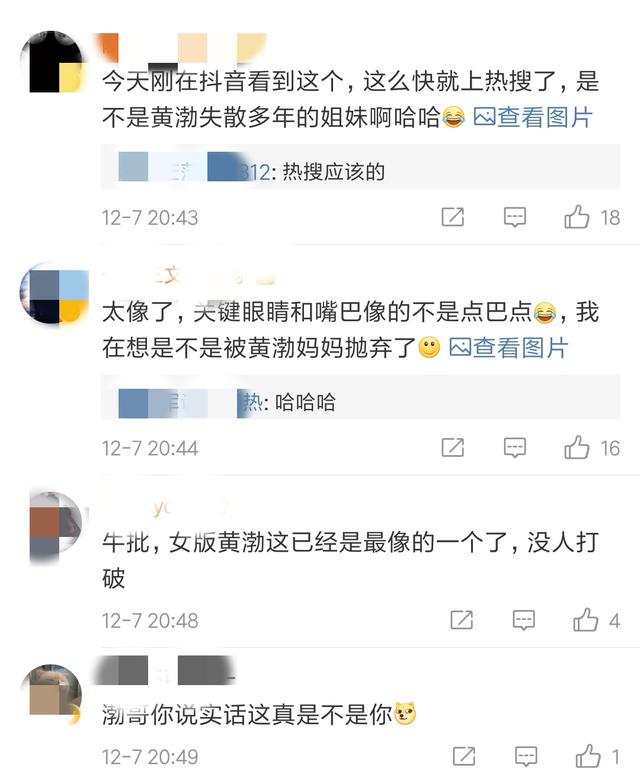Like the 渤哥你说实话 comment

[x=589, y=756]
